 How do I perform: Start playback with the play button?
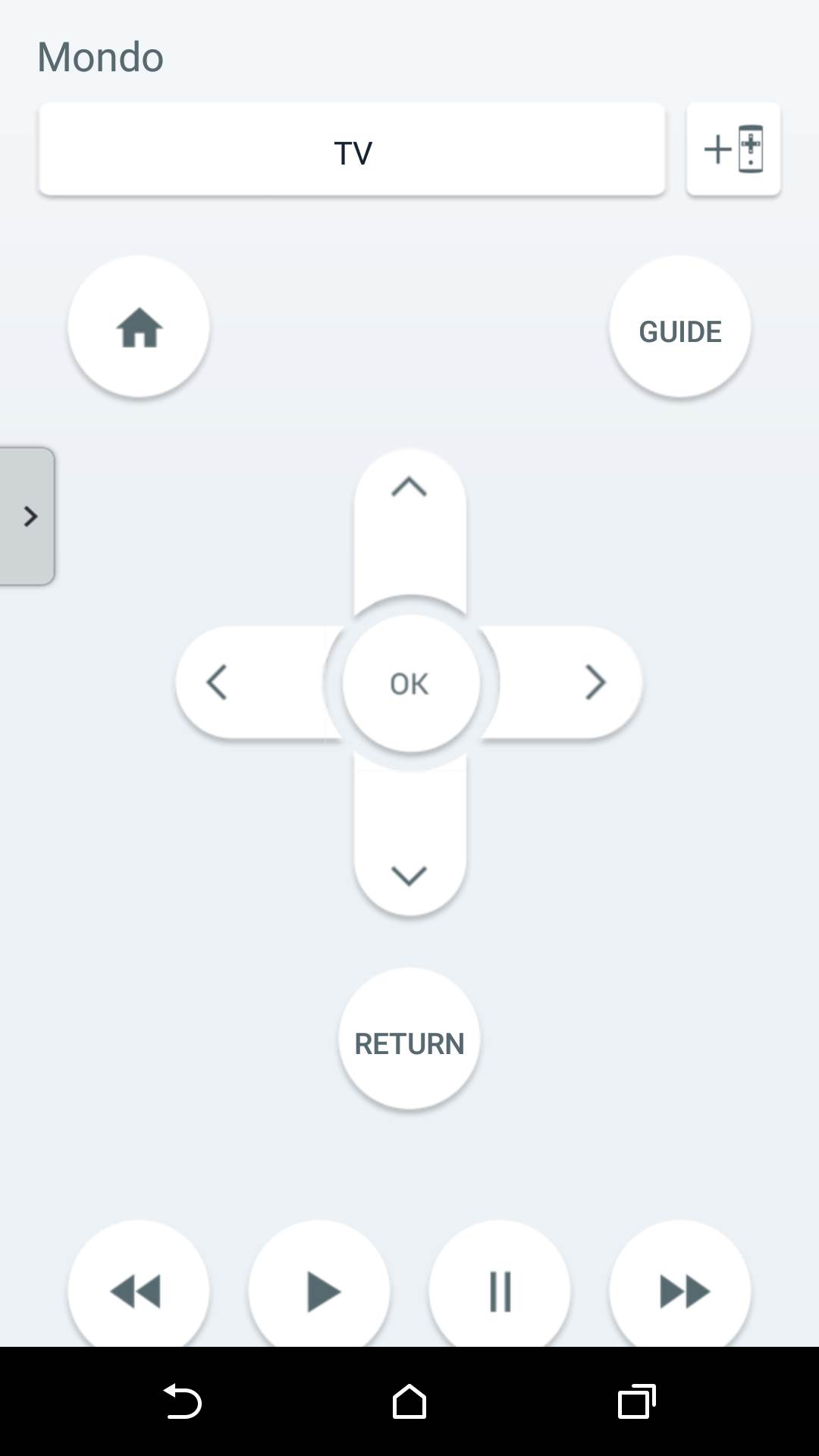click(319, 1288)
